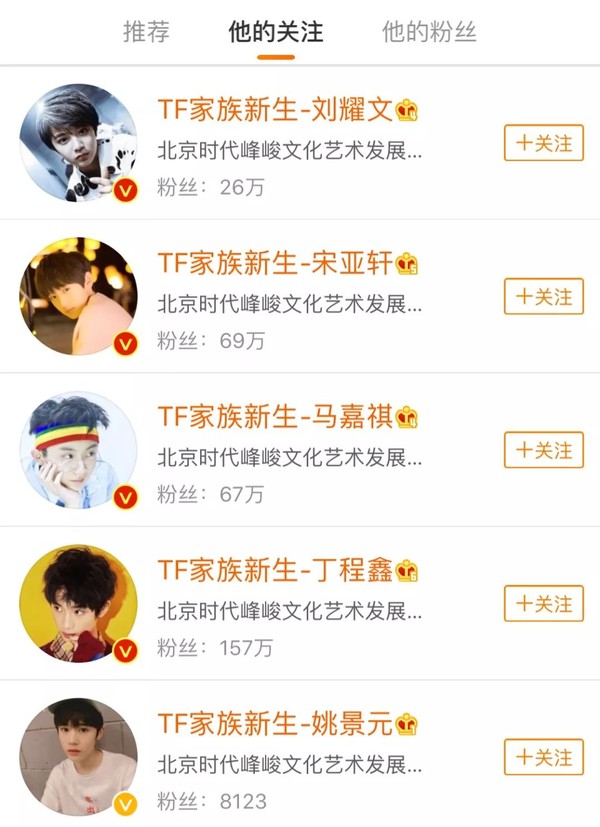
Task: Follow TF家族新生-宋亚轩
Action: pyautogui.click(x=543, y=297)
